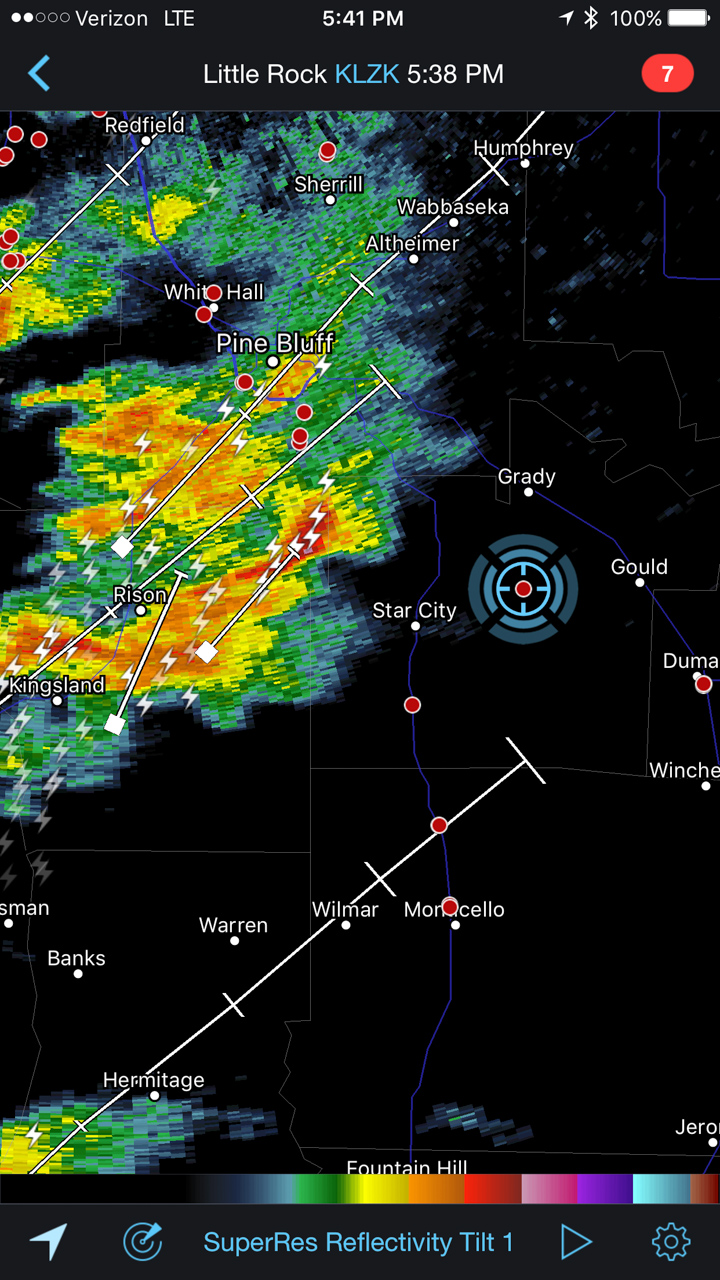720x1280 pixels.
Task: Go back using the top-left arrow
Action: pyautogui.click(x=39, y=74)
